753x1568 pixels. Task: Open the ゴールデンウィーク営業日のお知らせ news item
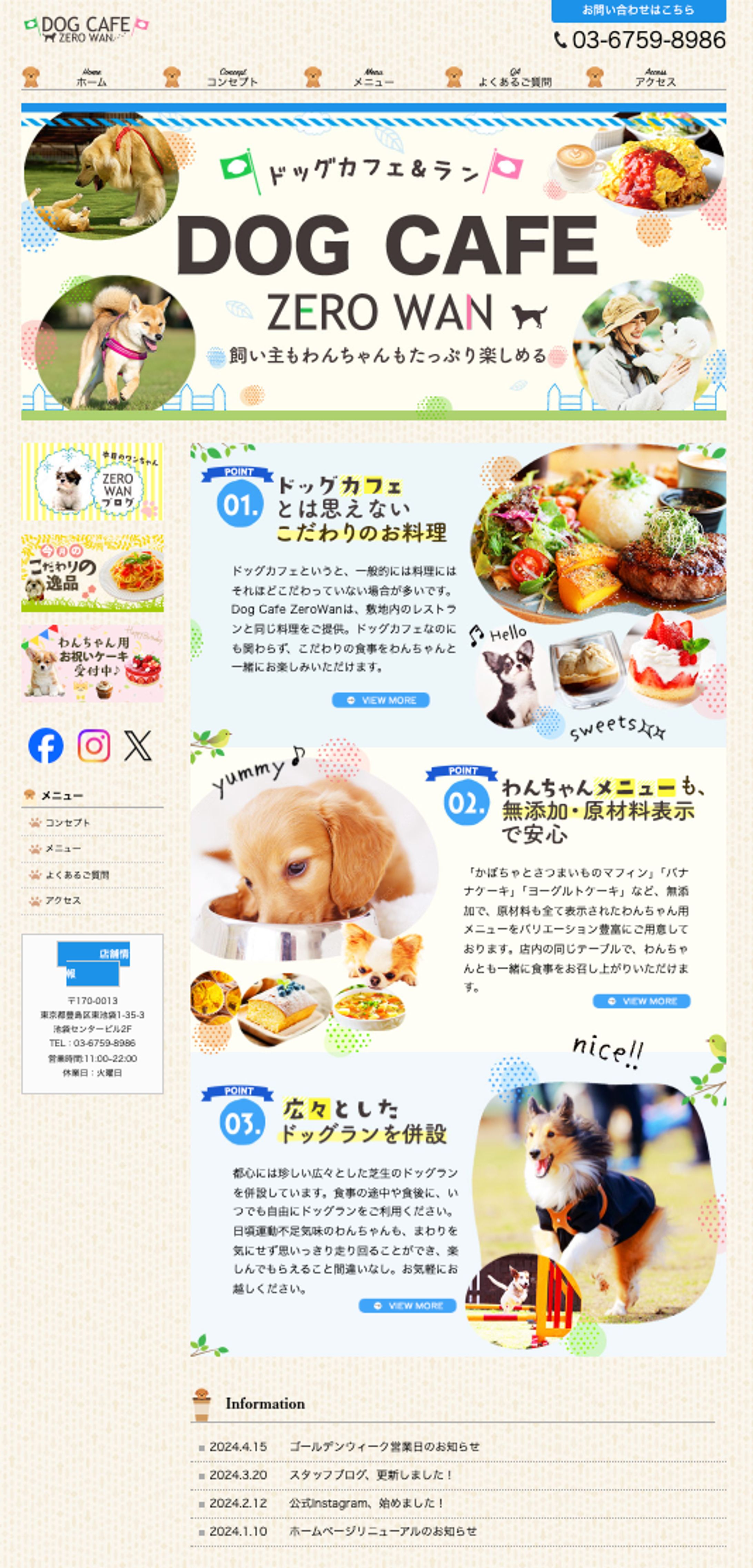tap(384, 1446)
